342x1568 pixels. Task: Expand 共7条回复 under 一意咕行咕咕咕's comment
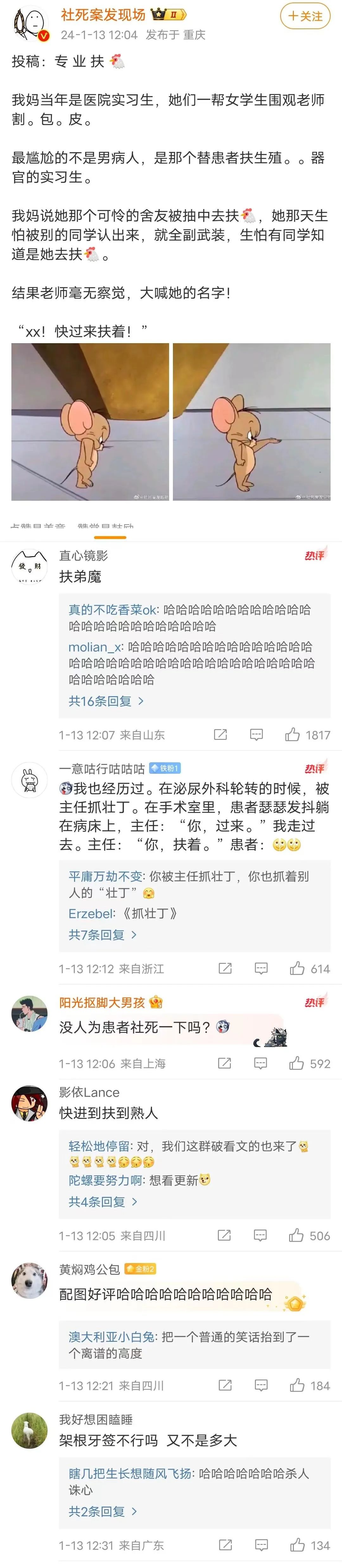click(x=102, y=934)
